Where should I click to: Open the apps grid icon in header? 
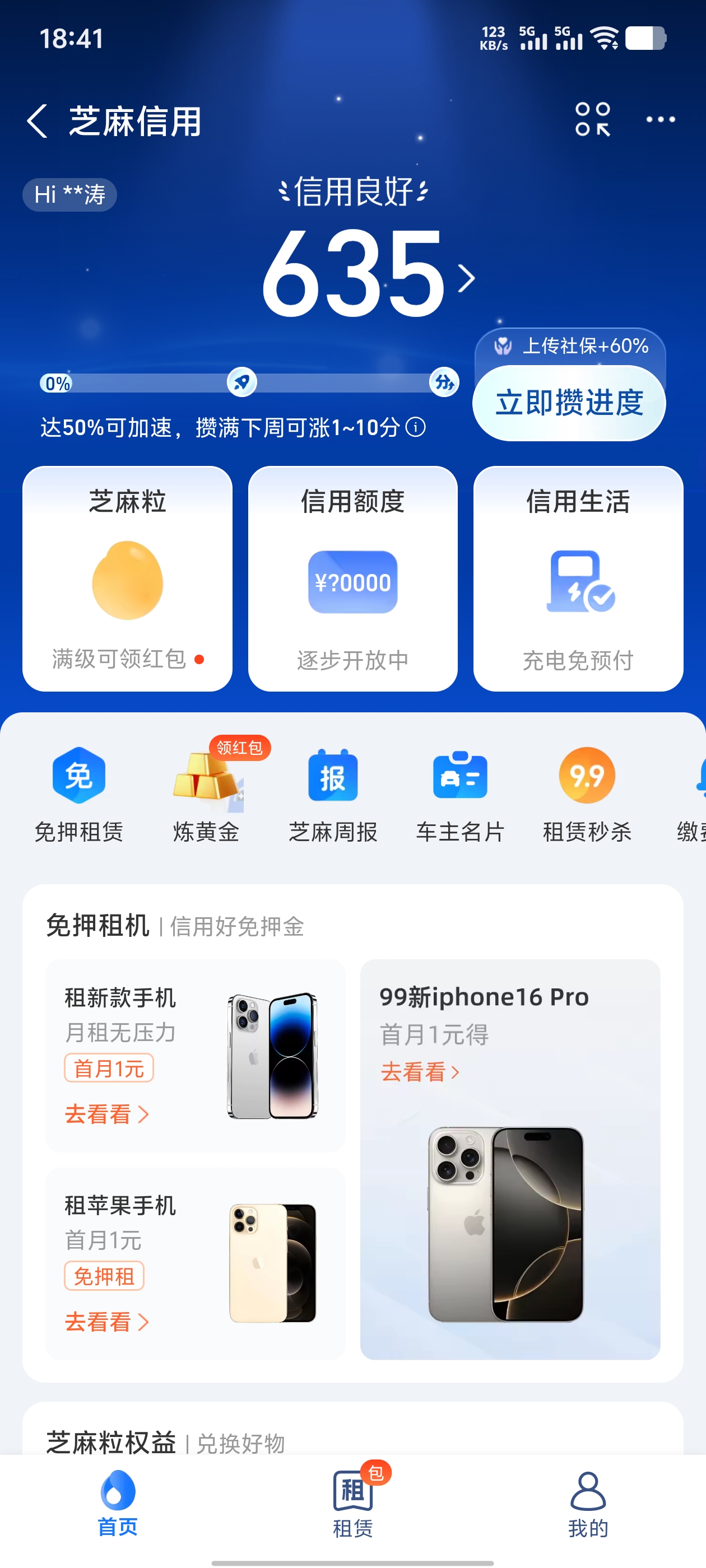[x=592, y=119]
